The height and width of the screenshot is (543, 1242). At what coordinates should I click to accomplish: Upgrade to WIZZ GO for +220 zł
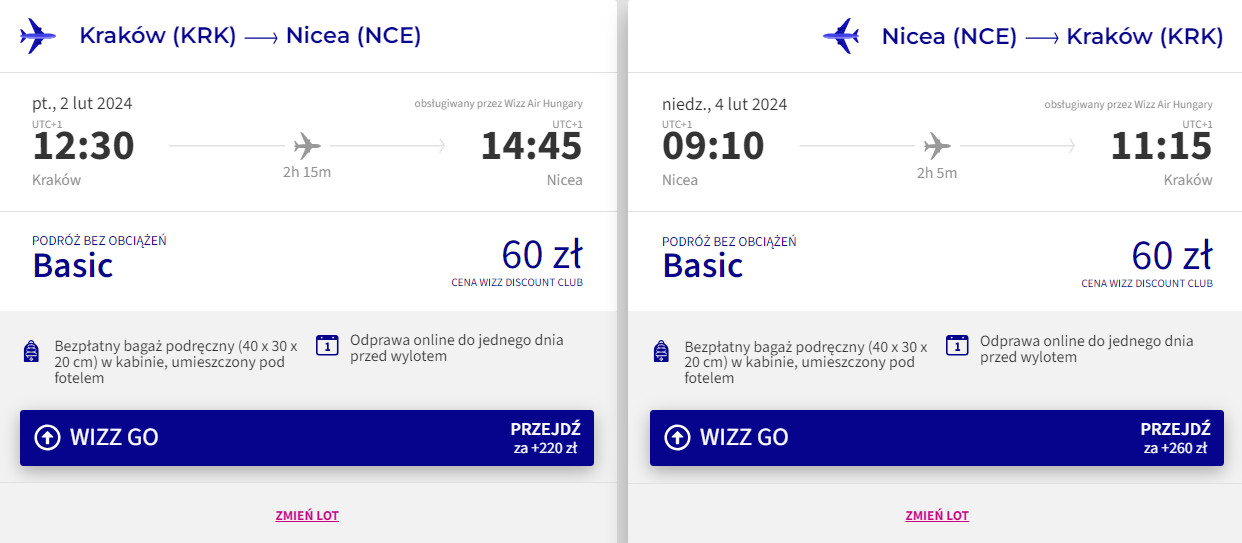[x=307, y=438]
